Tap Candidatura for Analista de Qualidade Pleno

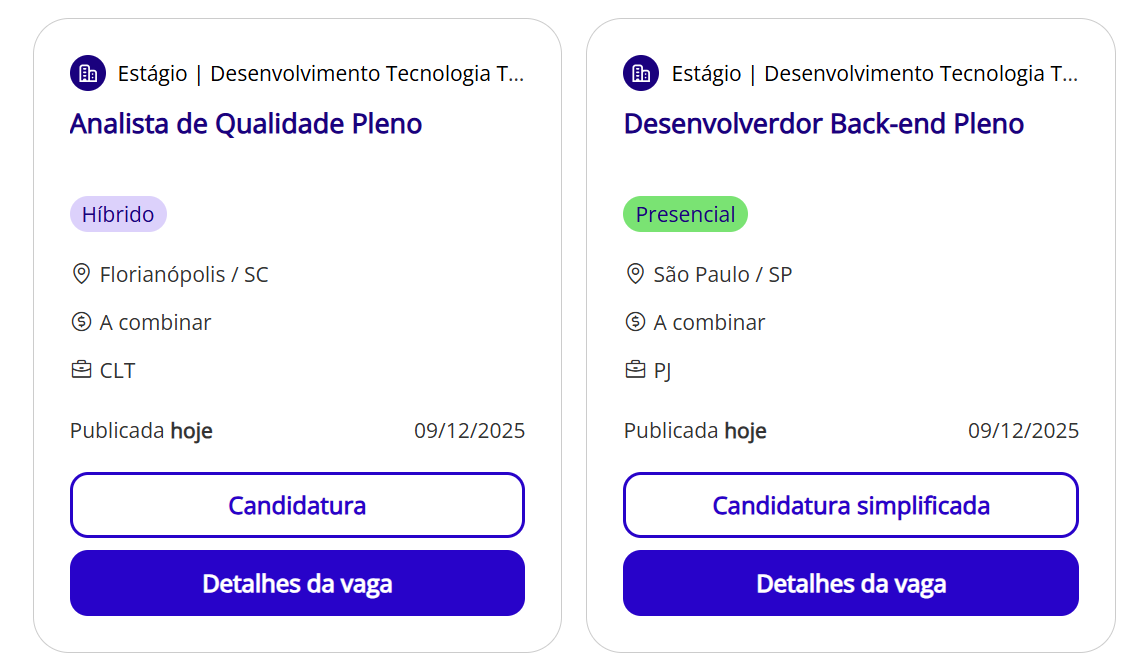coord(297,505)
